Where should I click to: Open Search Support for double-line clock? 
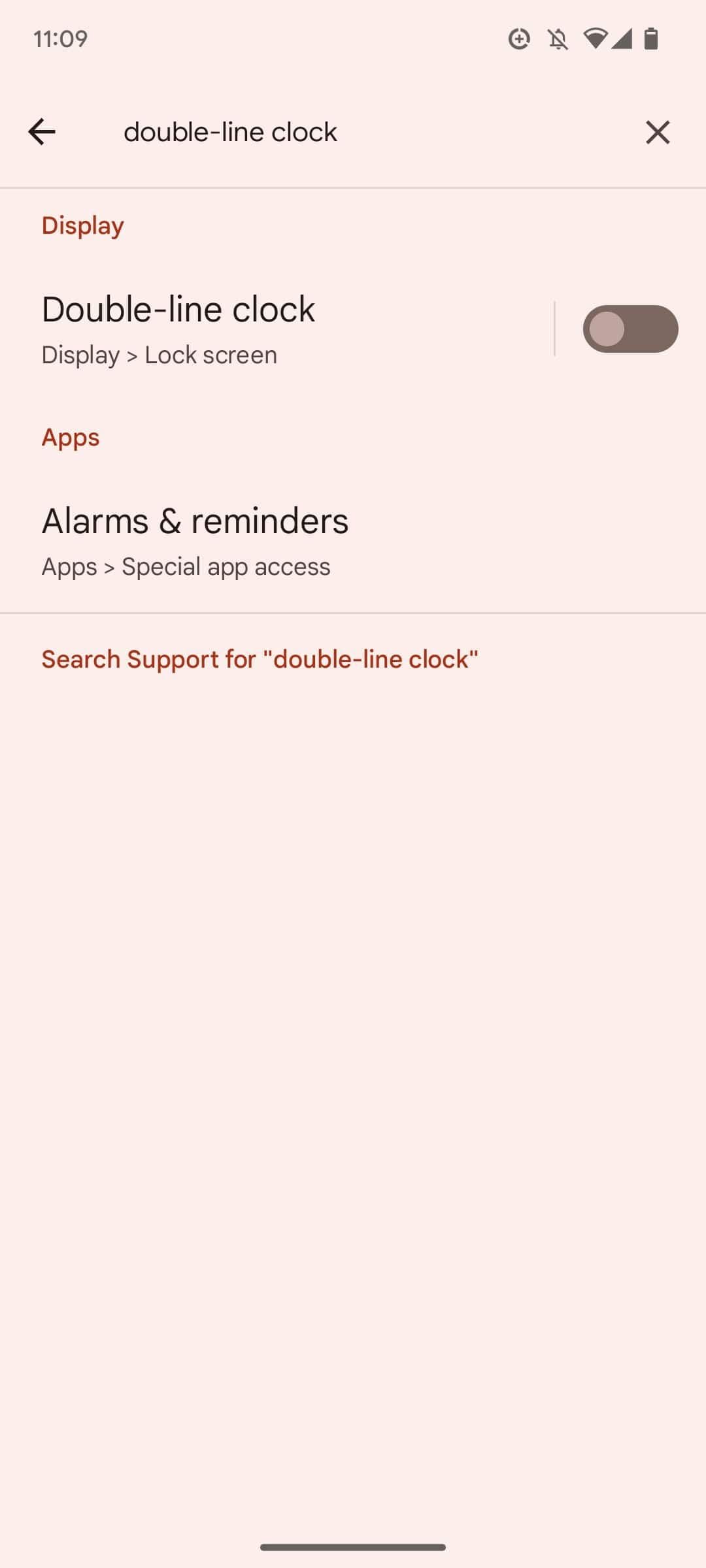click(260, 659)
